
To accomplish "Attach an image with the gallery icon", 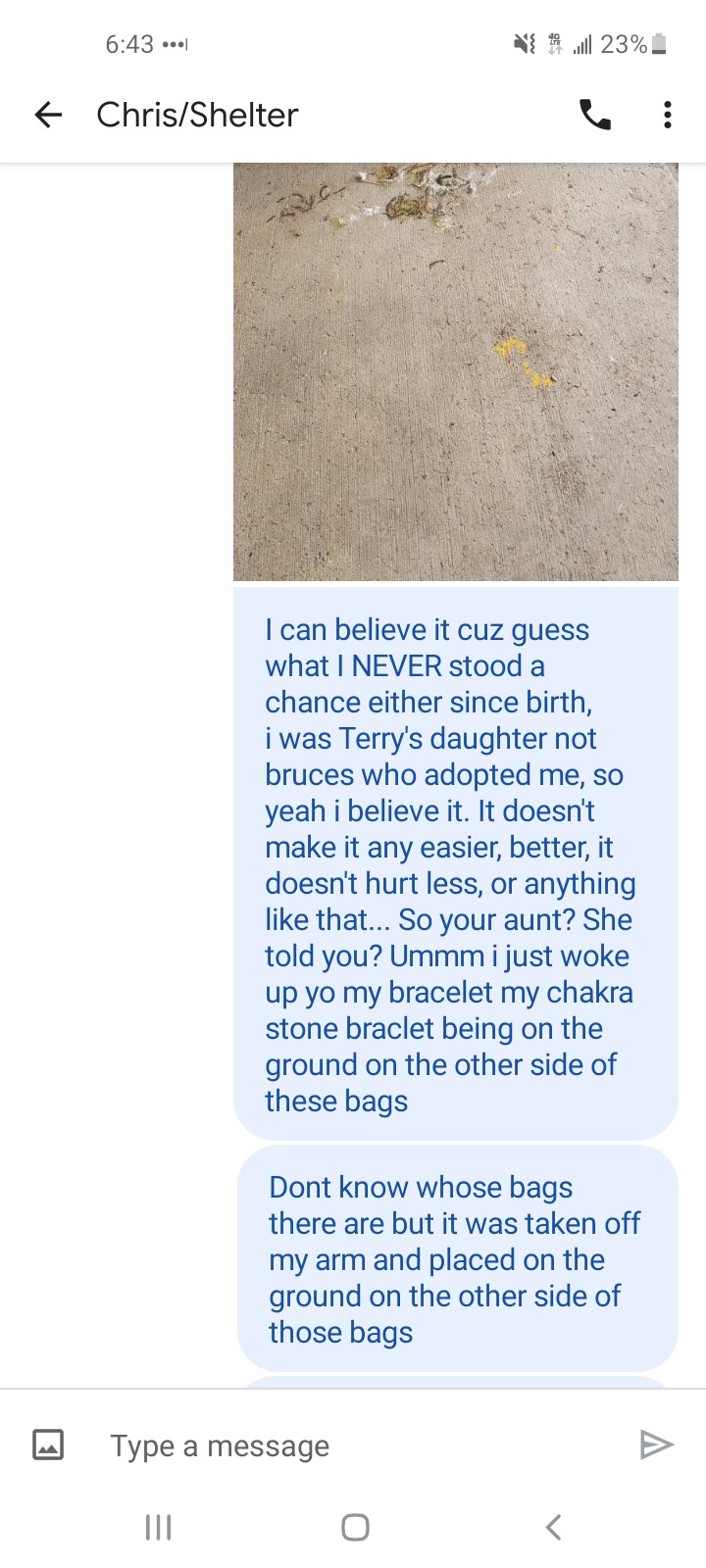I will (48, 1445).
